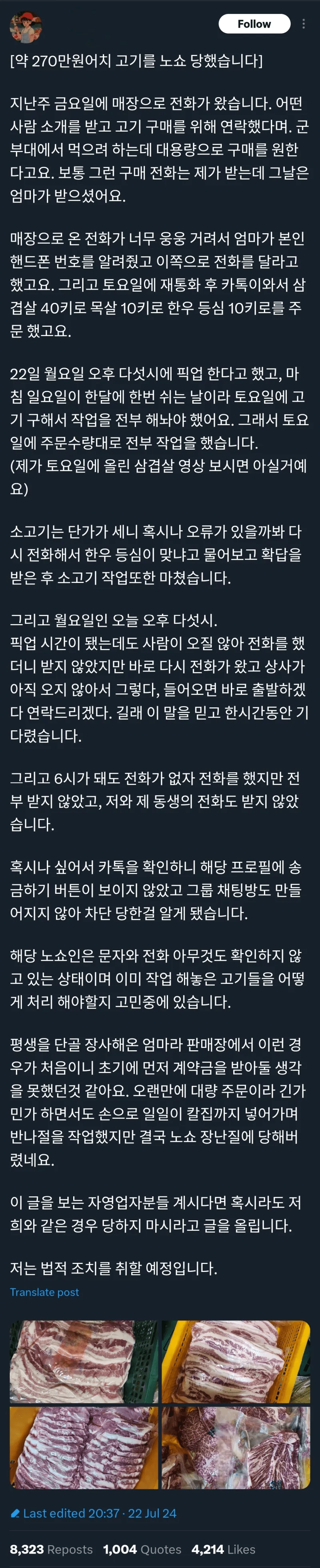View the 8,323 Reposts list
This screenshot has width=320, height=1568.
coord(51,1549)
